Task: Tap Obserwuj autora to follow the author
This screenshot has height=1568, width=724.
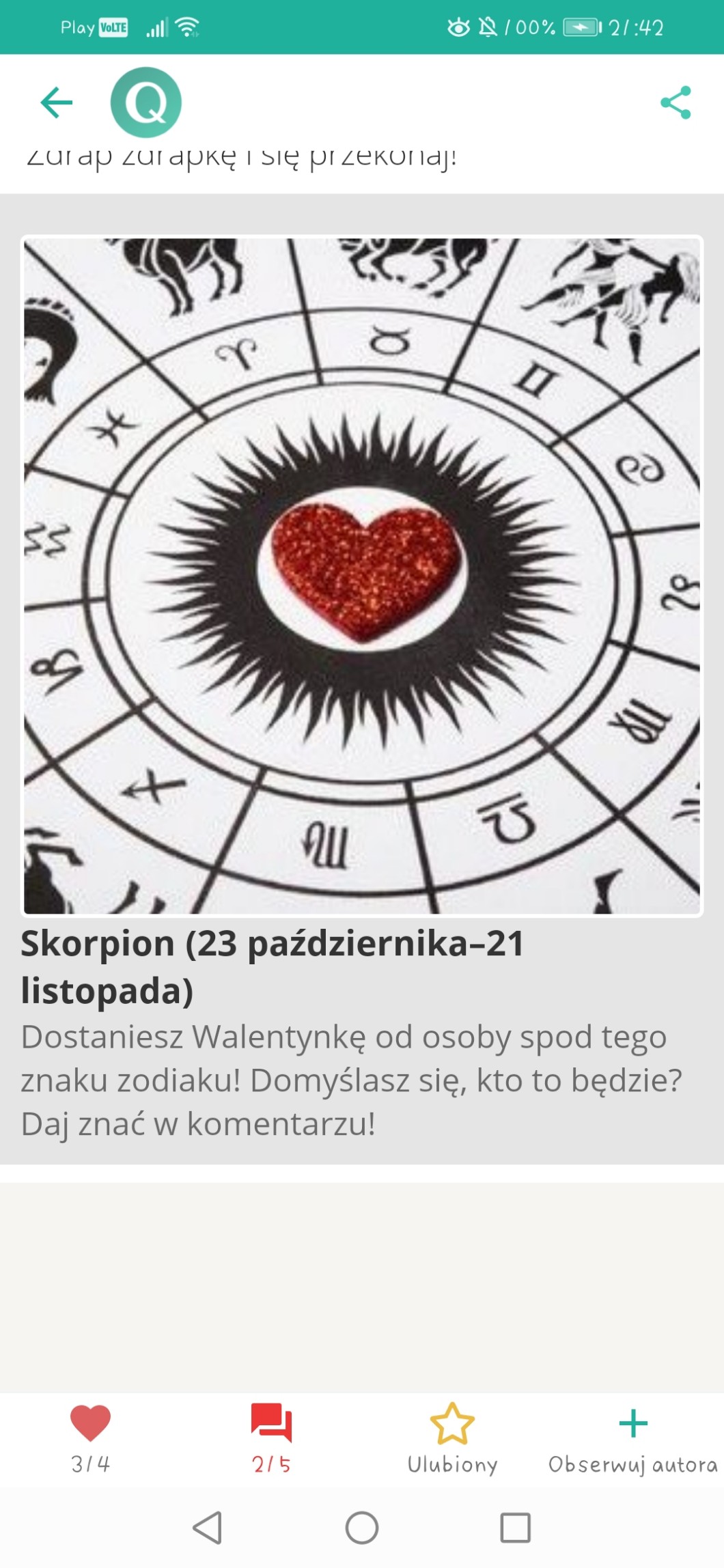Action: [632, 1434]
